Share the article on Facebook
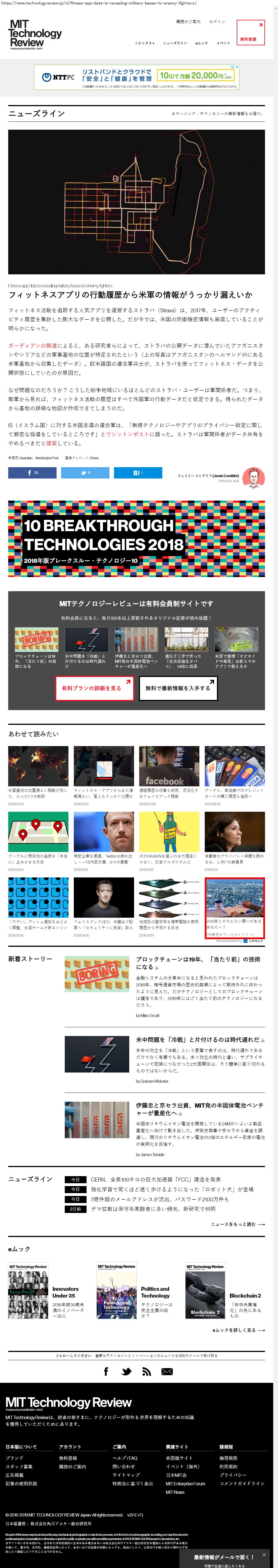Viewport: 278px width, 1568px height. [x=32, y=472]
